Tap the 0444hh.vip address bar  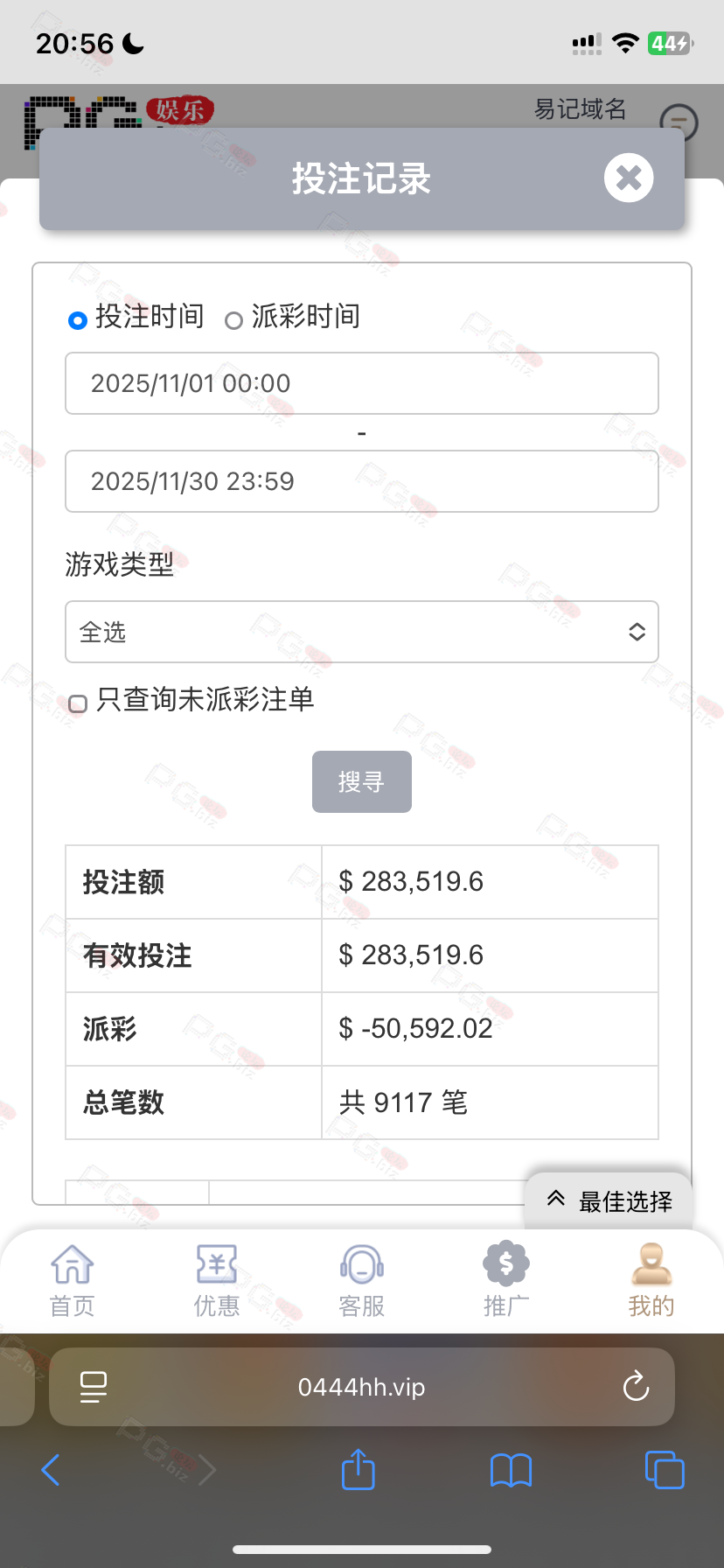pyautogui.click(x=362, y=1387)
